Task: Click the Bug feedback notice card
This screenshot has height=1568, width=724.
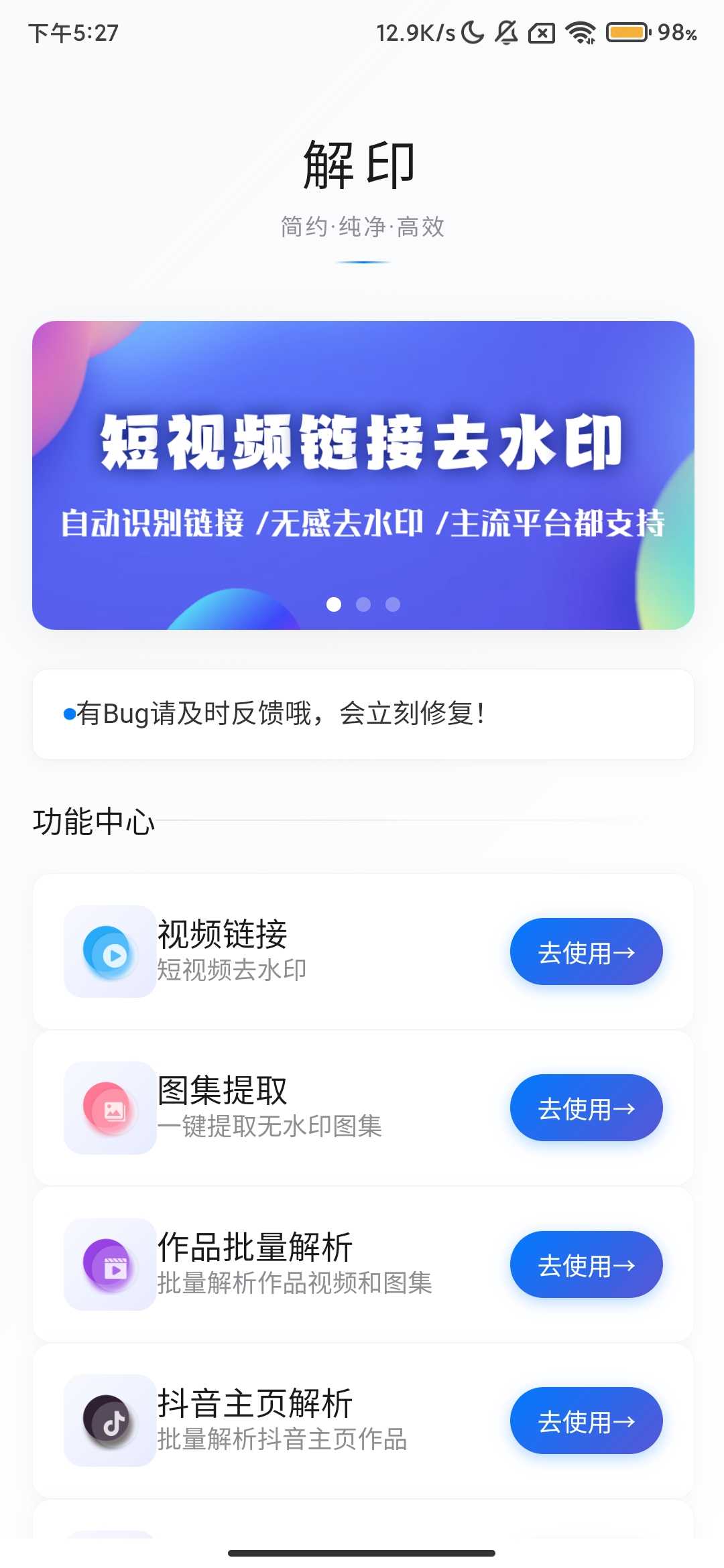Action: pyautogui.click(x=362, y=712)
